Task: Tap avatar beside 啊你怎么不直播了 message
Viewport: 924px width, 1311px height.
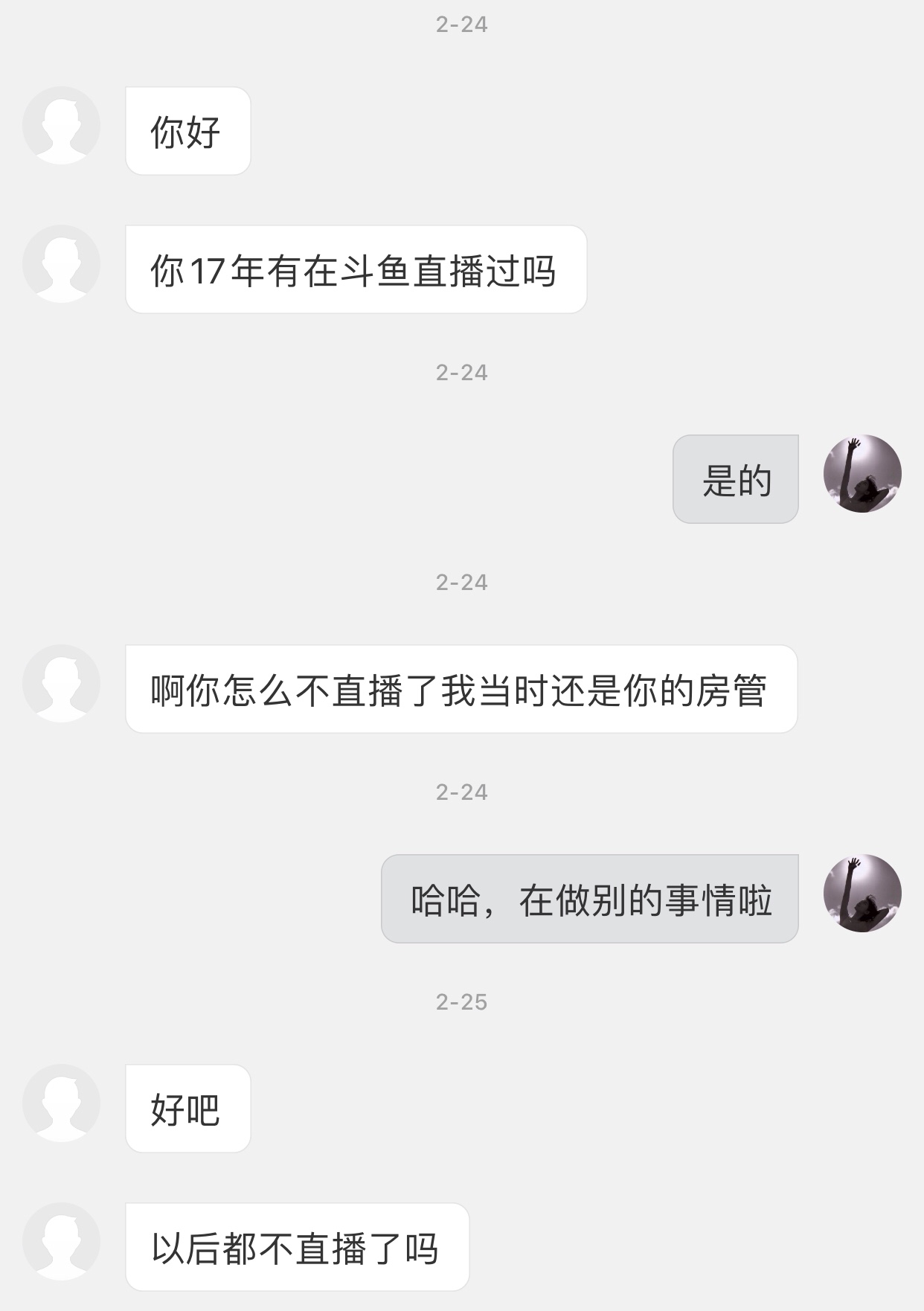Action: 61,683
